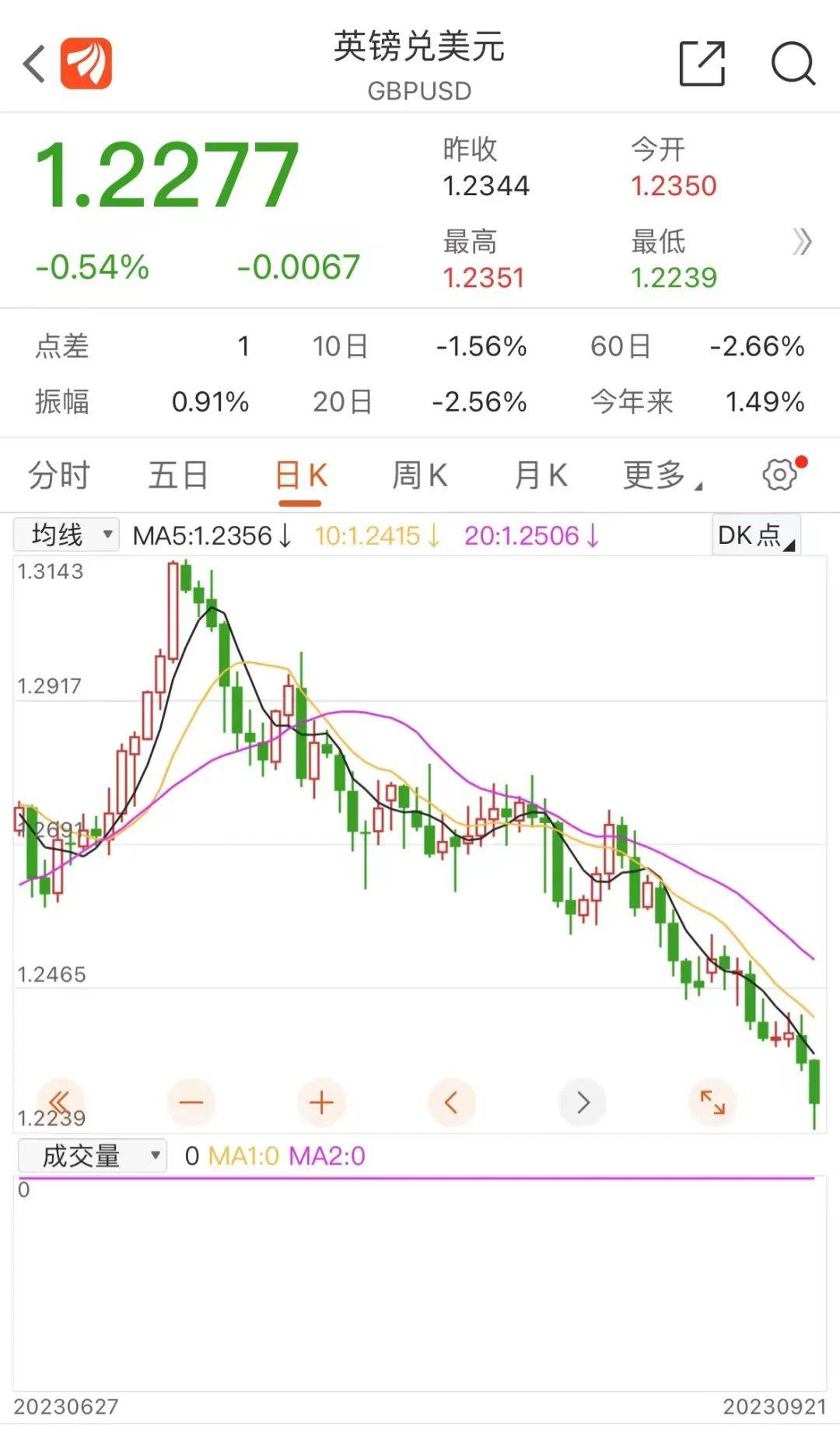Open the 成交量 sub-indicator dropdown
This screenshot has width=840, height=1444.
coord(92,1155)
